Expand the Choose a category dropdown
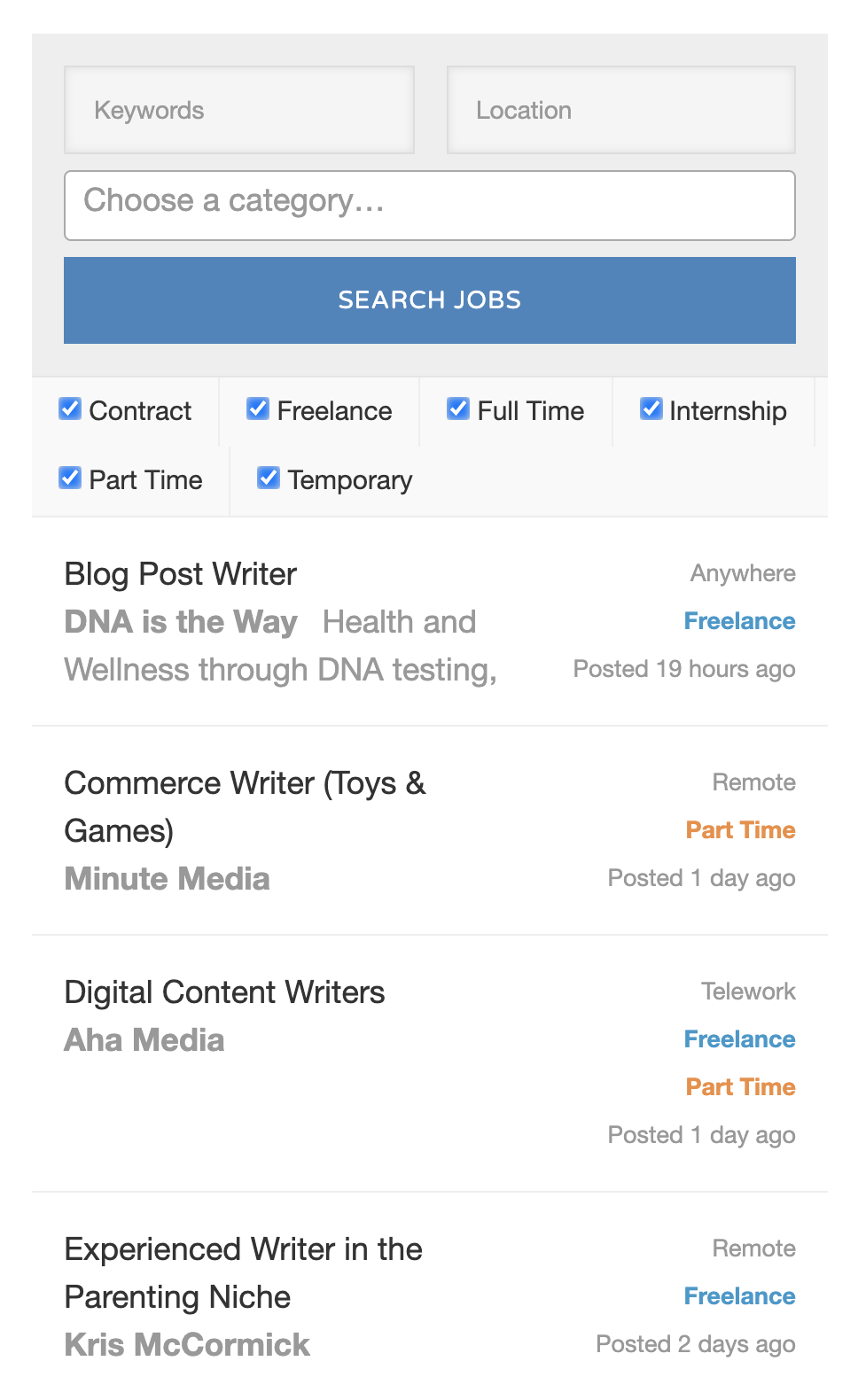858x1400 pixels. (429, 205)
